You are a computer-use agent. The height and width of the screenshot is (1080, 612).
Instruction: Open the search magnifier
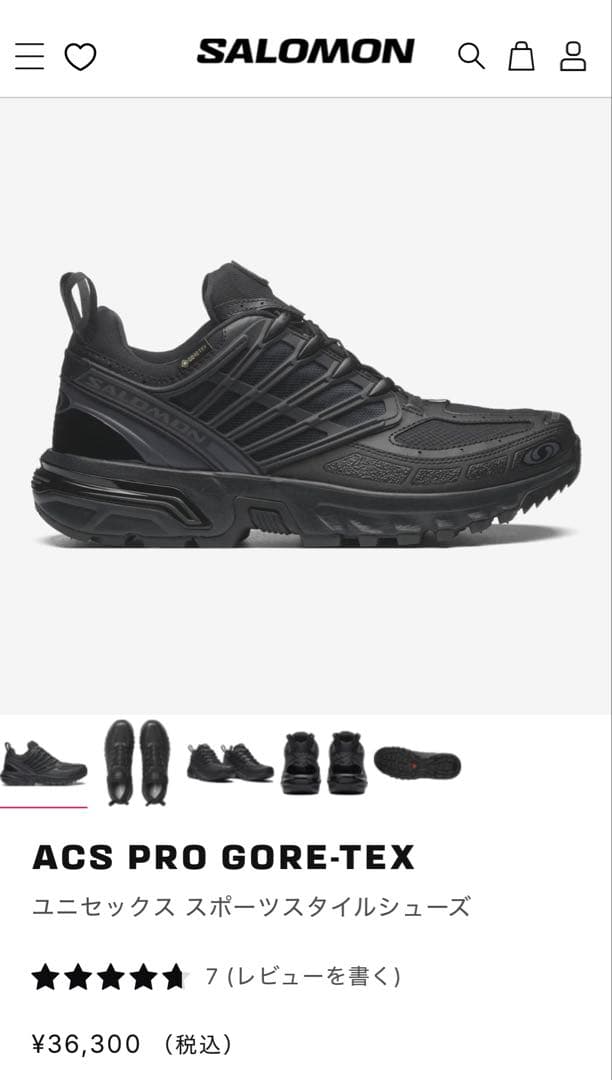(471, 56)
